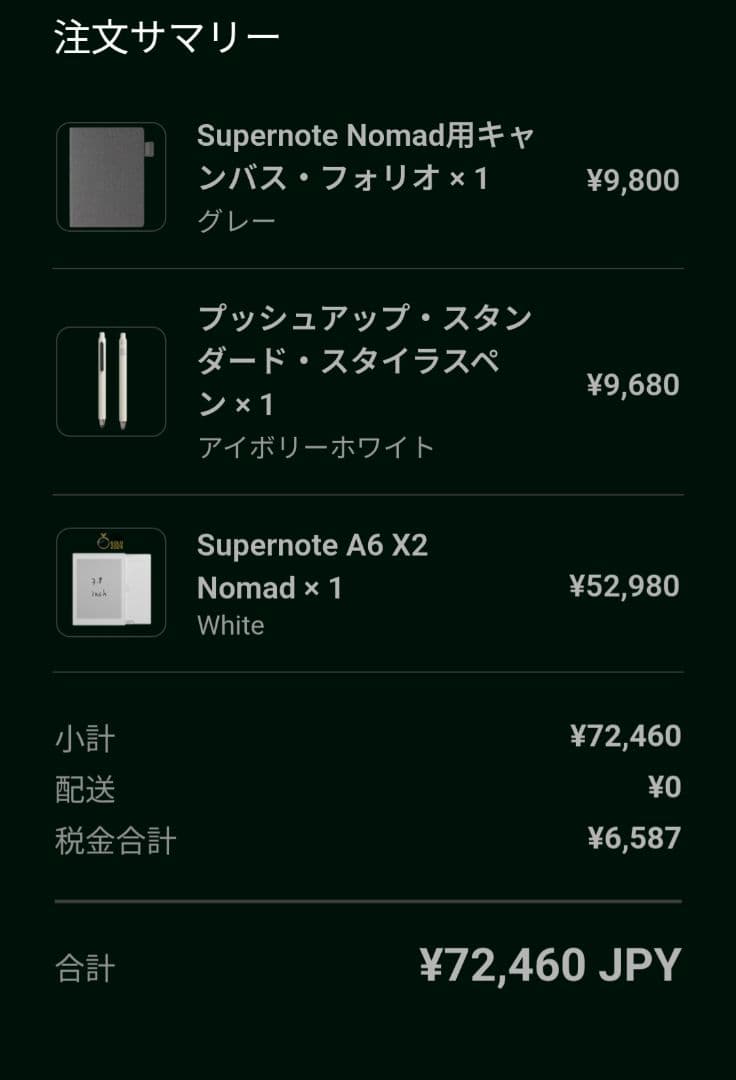This screenshot has width=736, height=1080.
Task: Click the push-up stylus pen thumbnail
Action: coord(110,380)
